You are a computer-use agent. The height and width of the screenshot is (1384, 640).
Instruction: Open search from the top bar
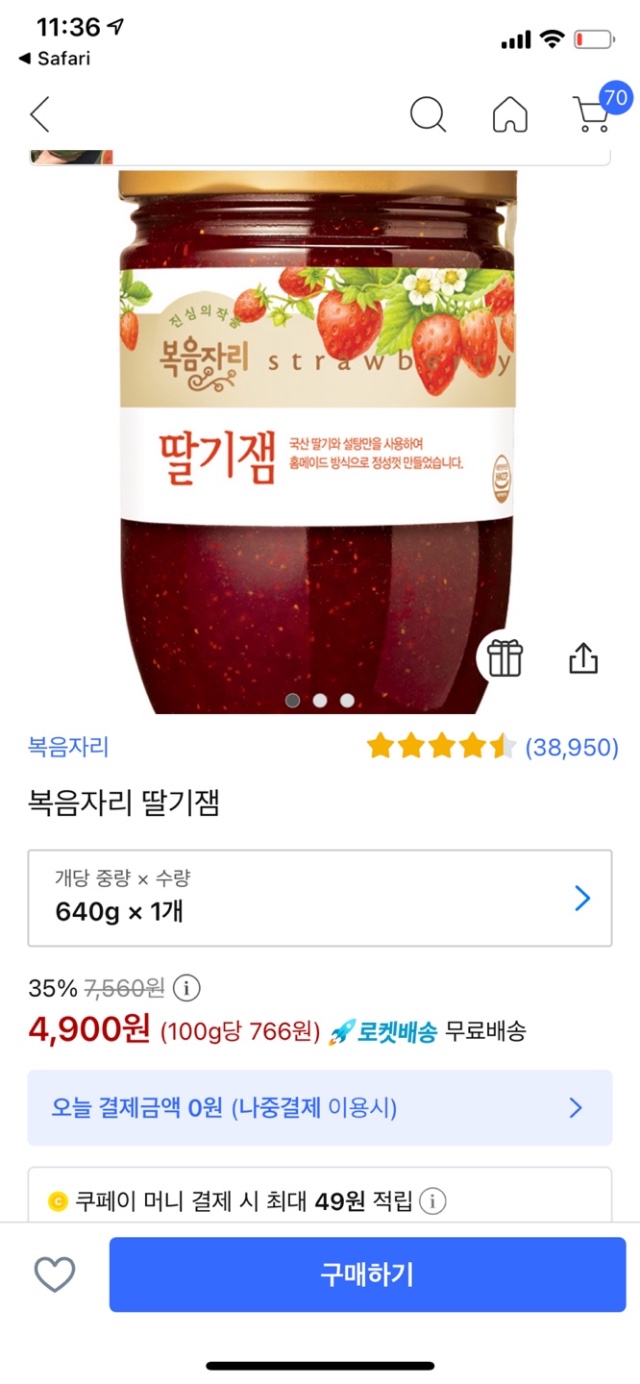point(428,115)
